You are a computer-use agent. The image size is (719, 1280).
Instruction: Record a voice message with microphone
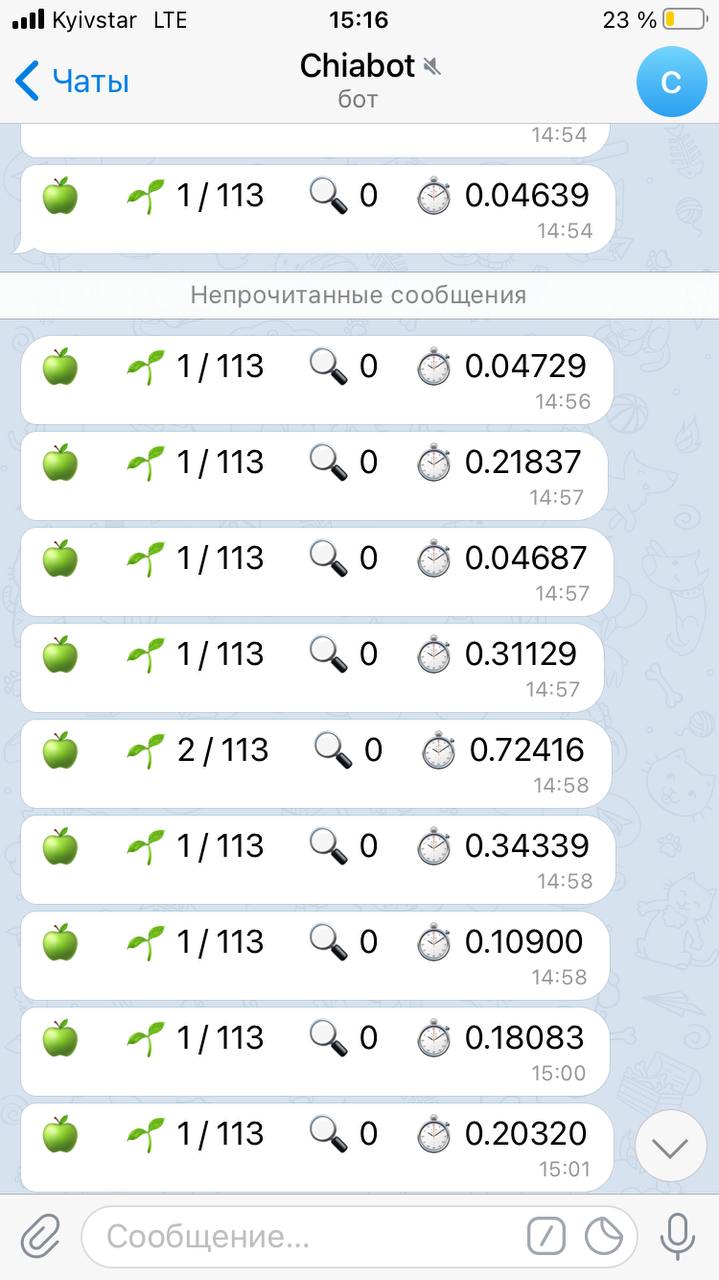point(677,1236)
